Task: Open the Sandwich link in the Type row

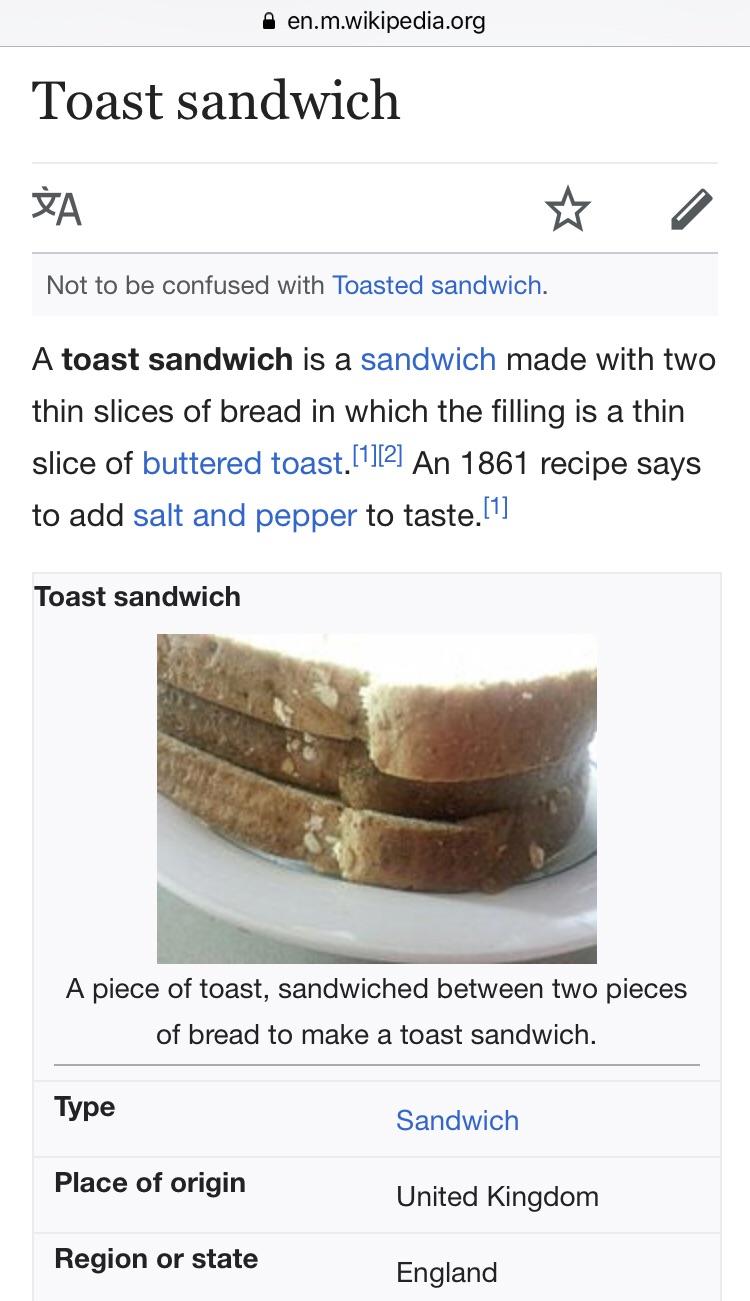Action: pyautogui.click(x=457, y=1121)
